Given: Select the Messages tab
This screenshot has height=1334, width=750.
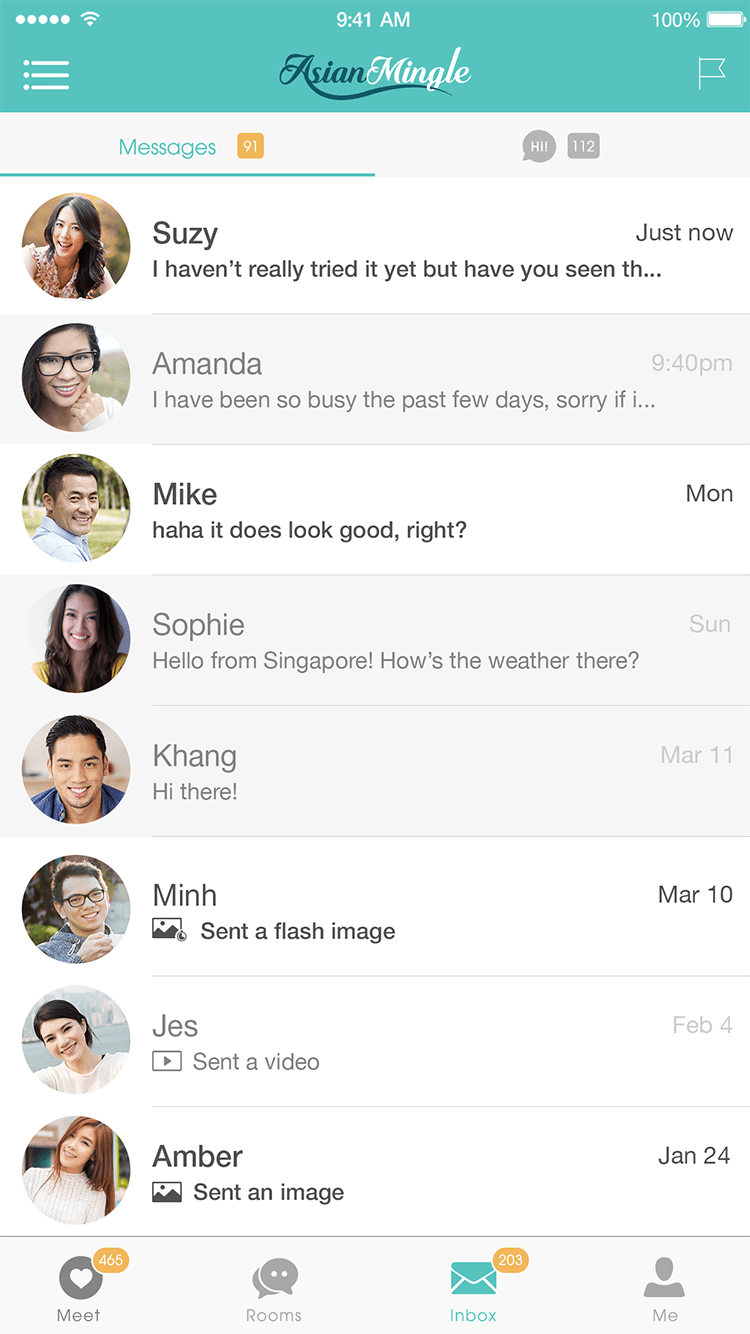Looking at the screenshot, I should pos(188,147).
